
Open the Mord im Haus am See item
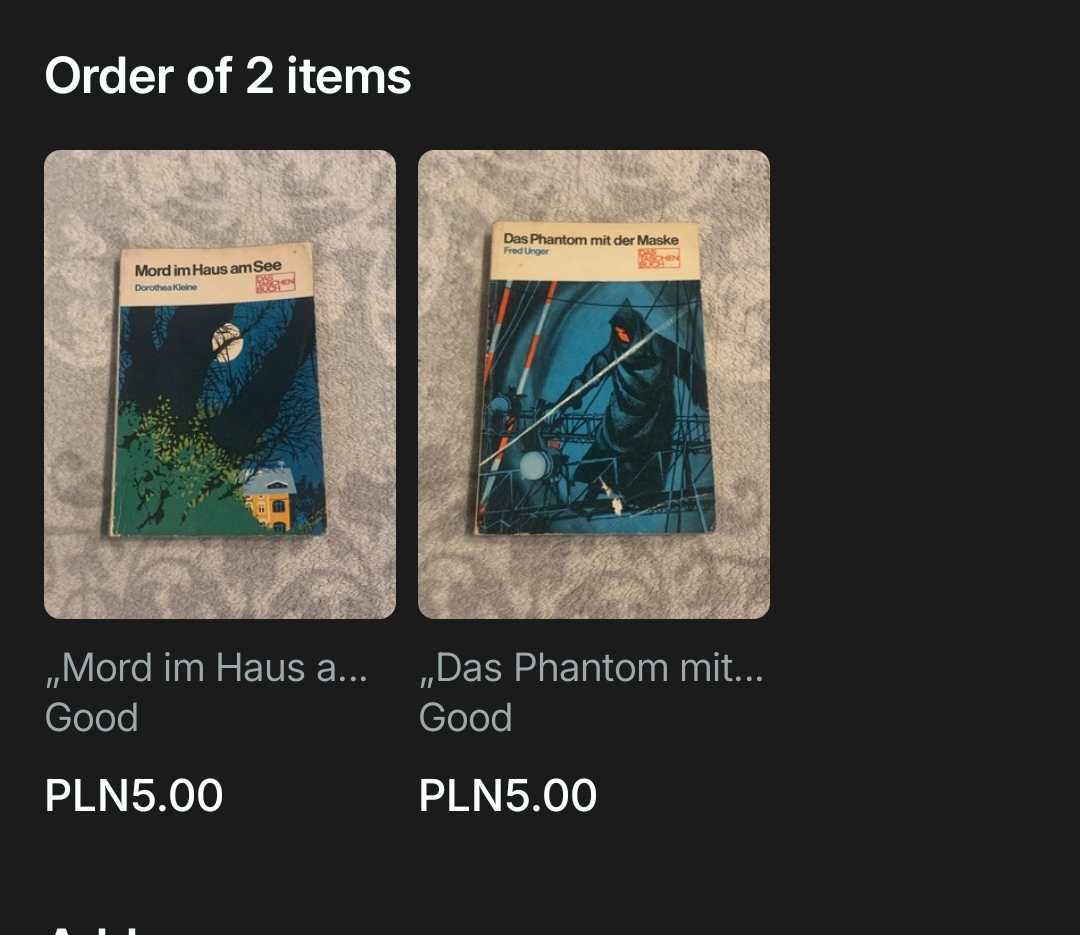click(220, 384)
